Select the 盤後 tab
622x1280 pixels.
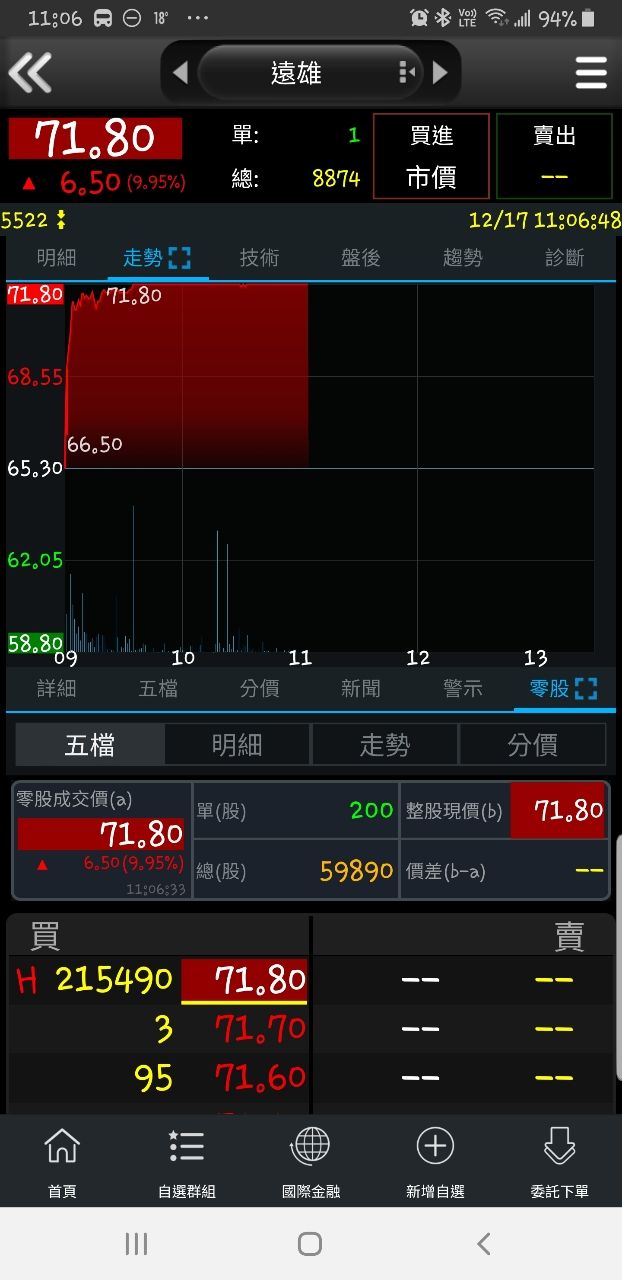[361, 258]
